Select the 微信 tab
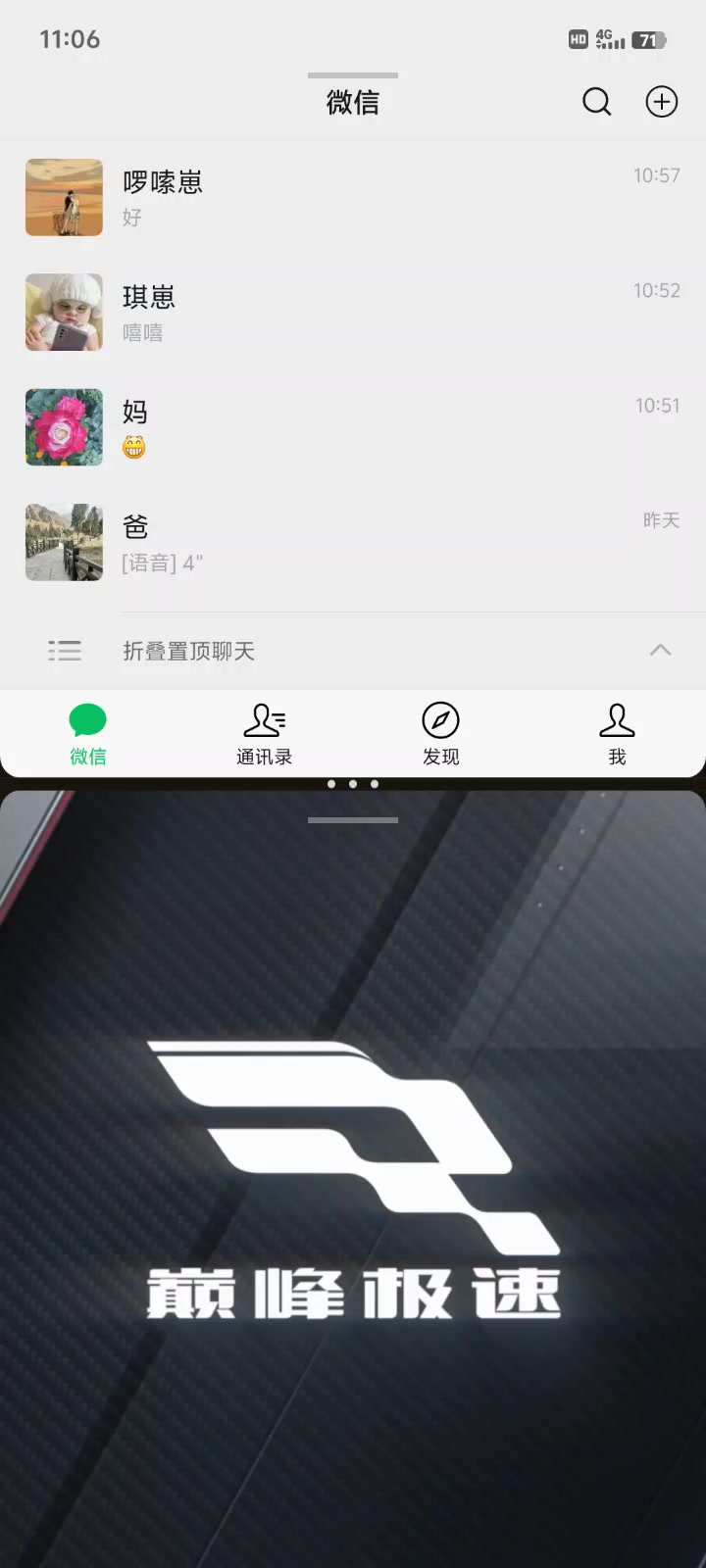 88,734
